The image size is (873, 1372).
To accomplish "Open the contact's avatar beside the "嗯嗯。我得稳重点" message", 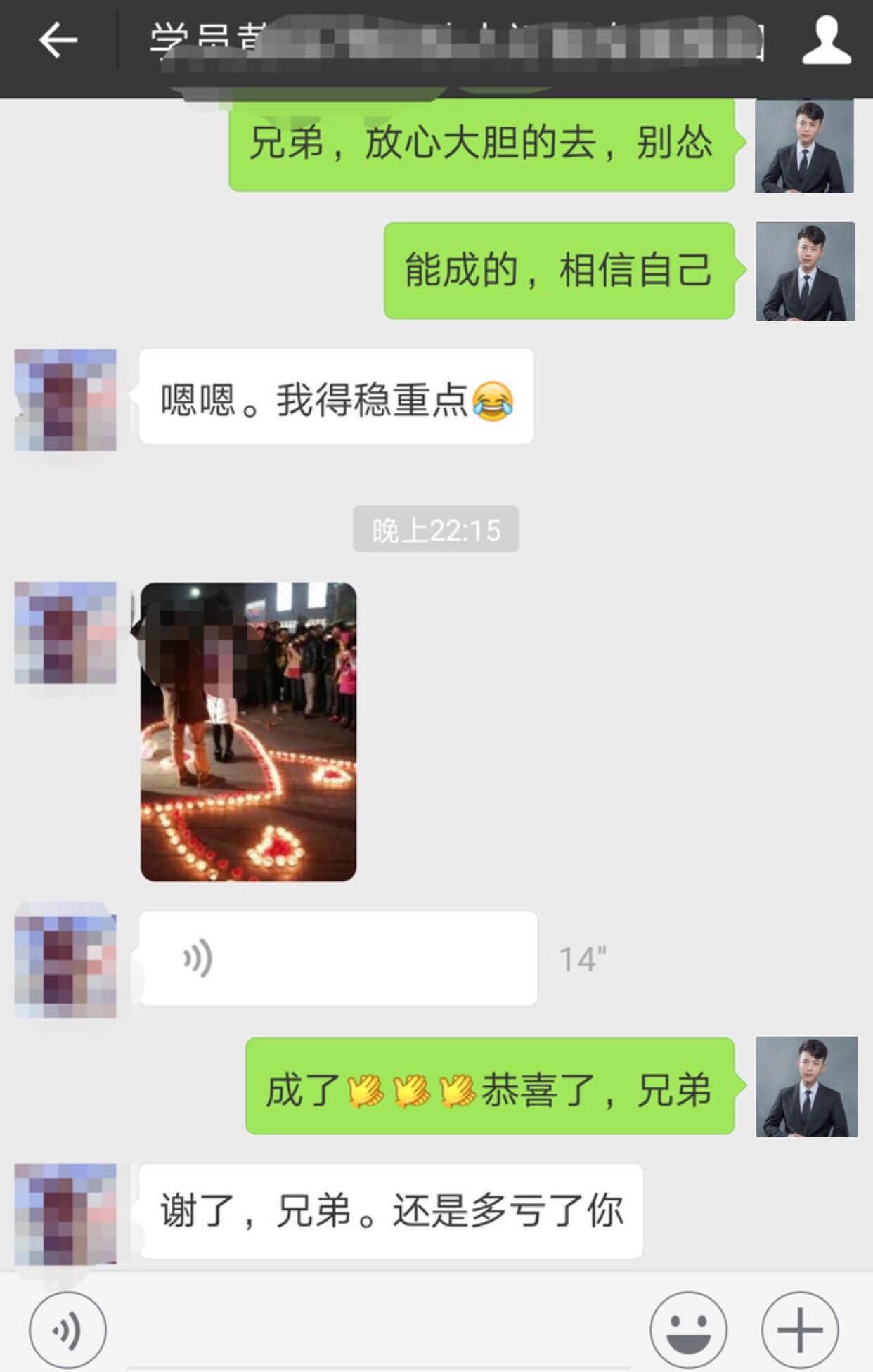I will [65, 399].
